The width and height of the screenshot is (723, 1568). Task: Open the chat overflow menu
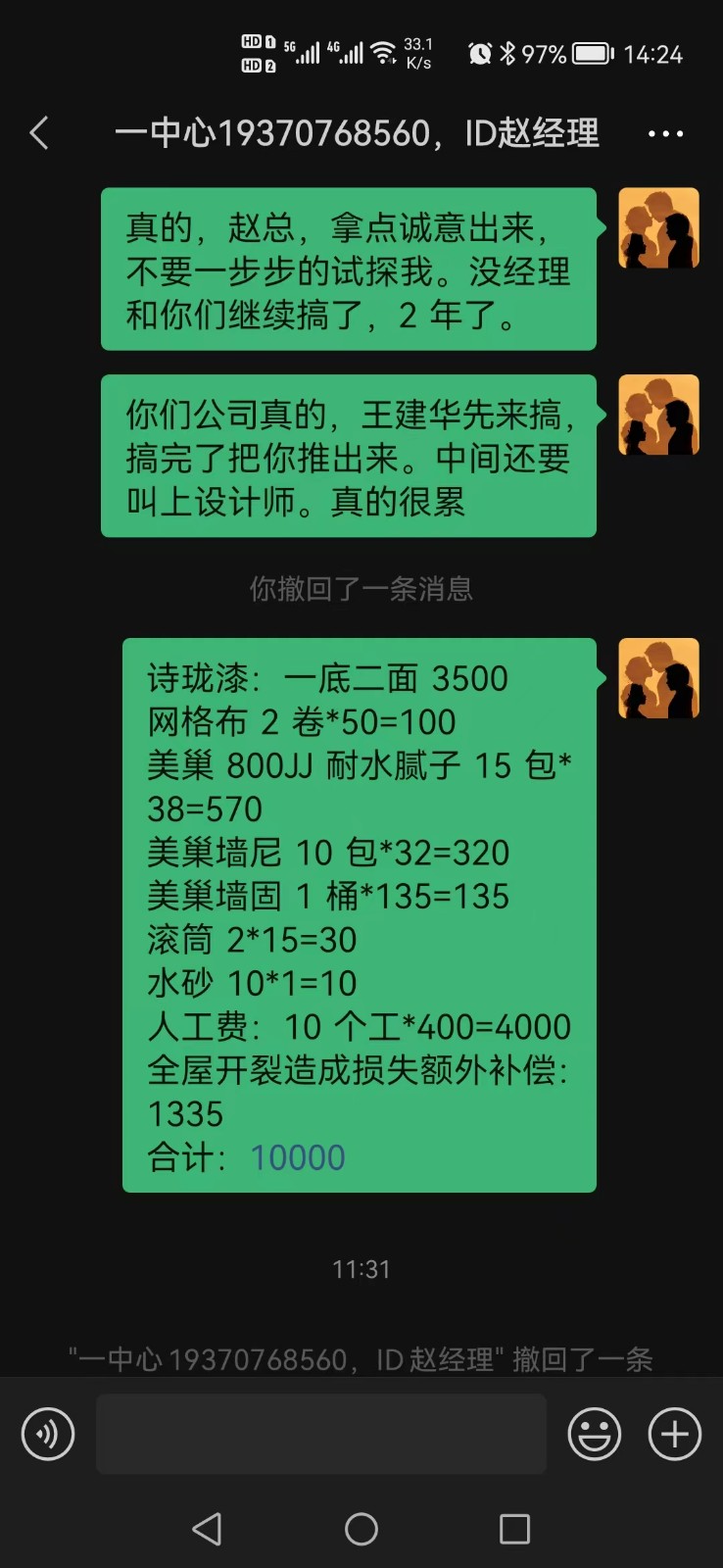[665, 133]
